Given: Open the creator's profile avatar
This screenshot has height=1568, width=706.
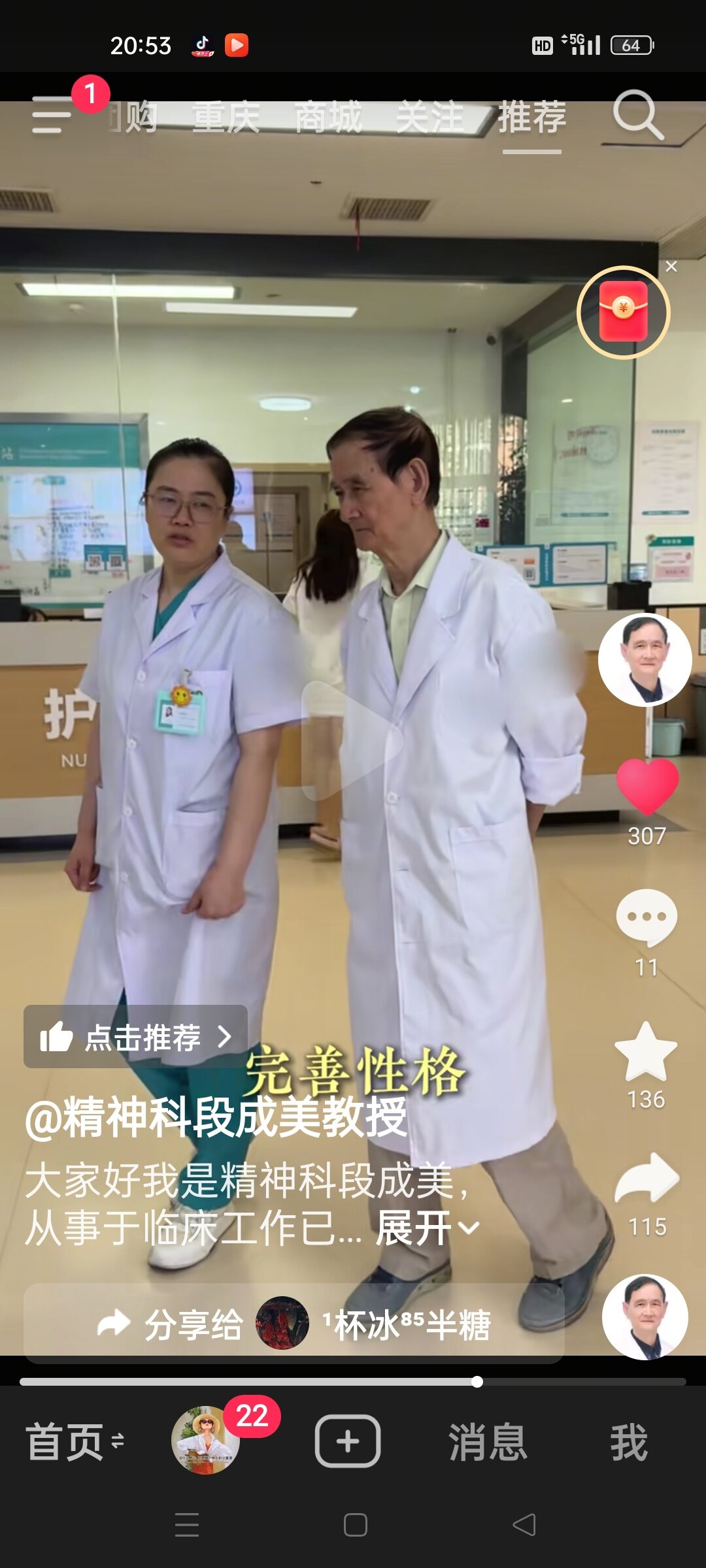Looking at the screenshot, I should [x=645, y=660].
